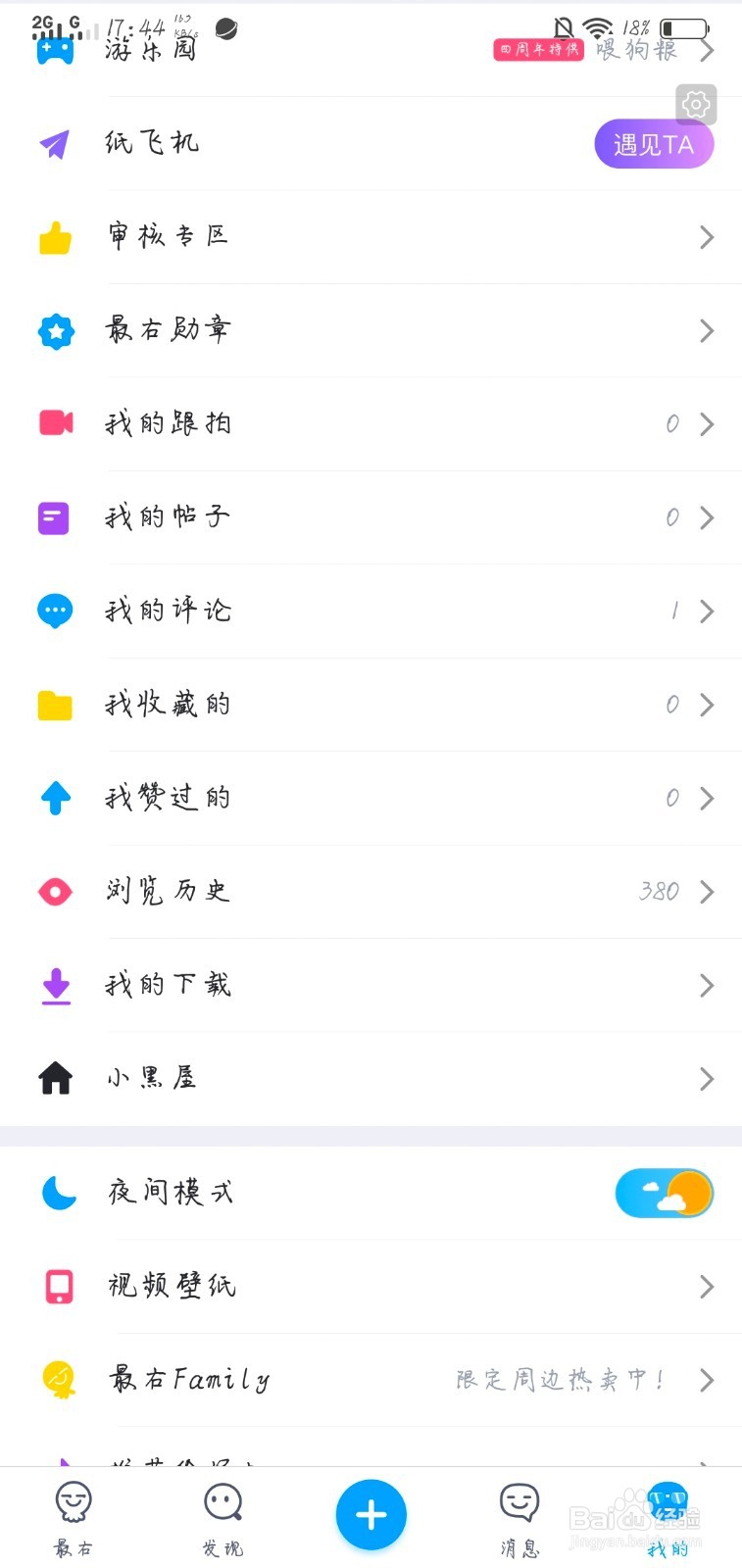Create a new post with plus button
The height and width of the screenshot is (1568, 742).
[x=371, y=1515]
